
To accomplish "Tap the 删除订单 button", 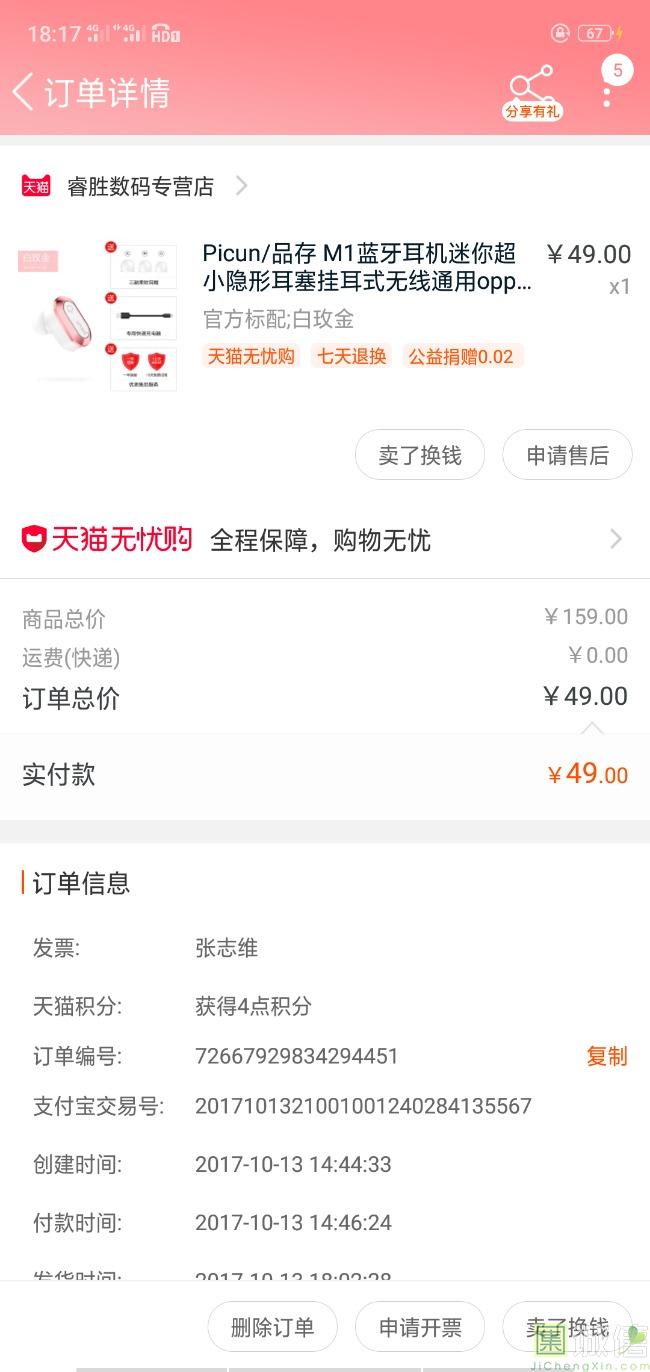I will (x=272, y=1327).
